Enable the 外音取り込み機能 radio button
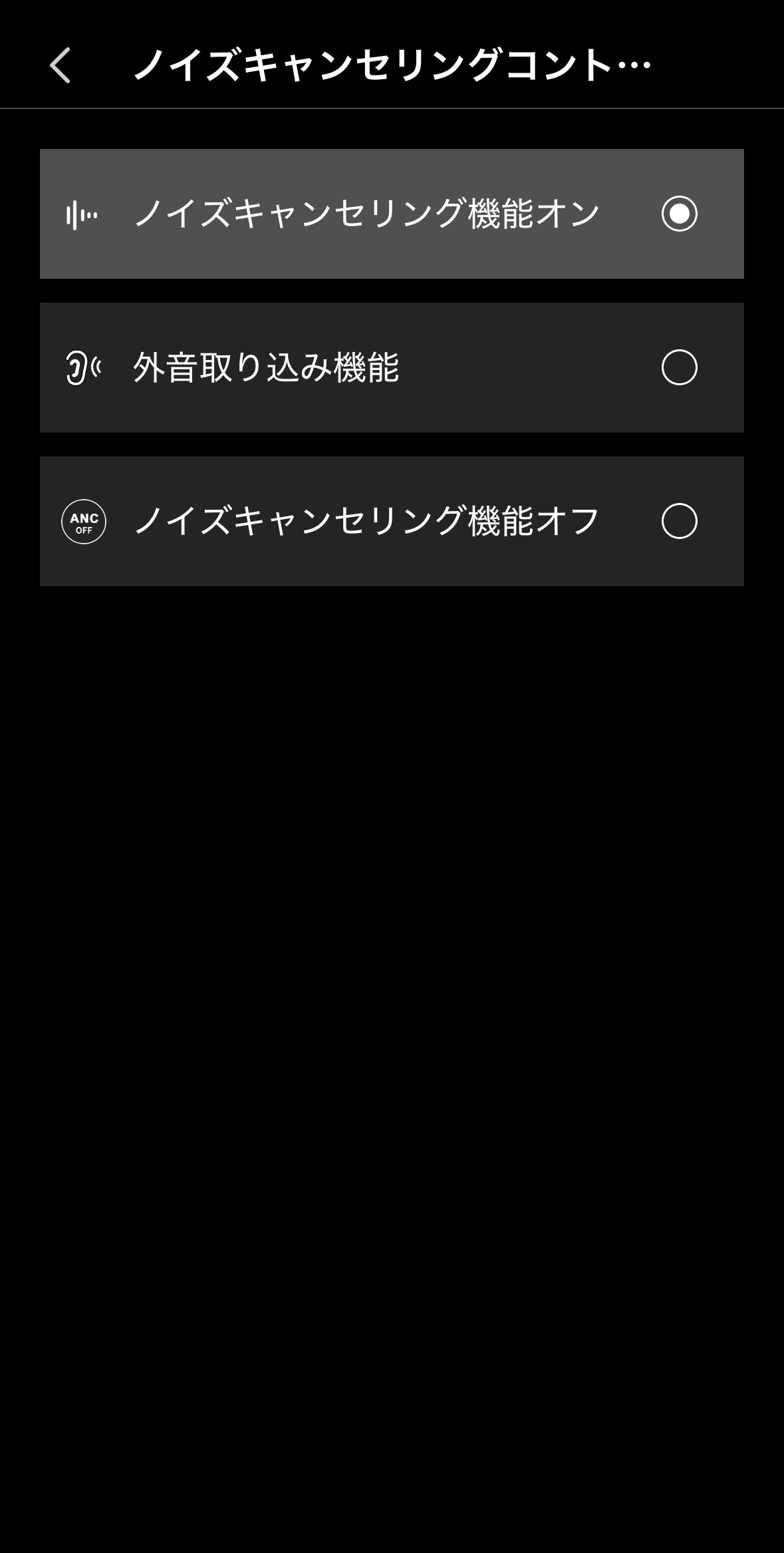 coord(680,366)
